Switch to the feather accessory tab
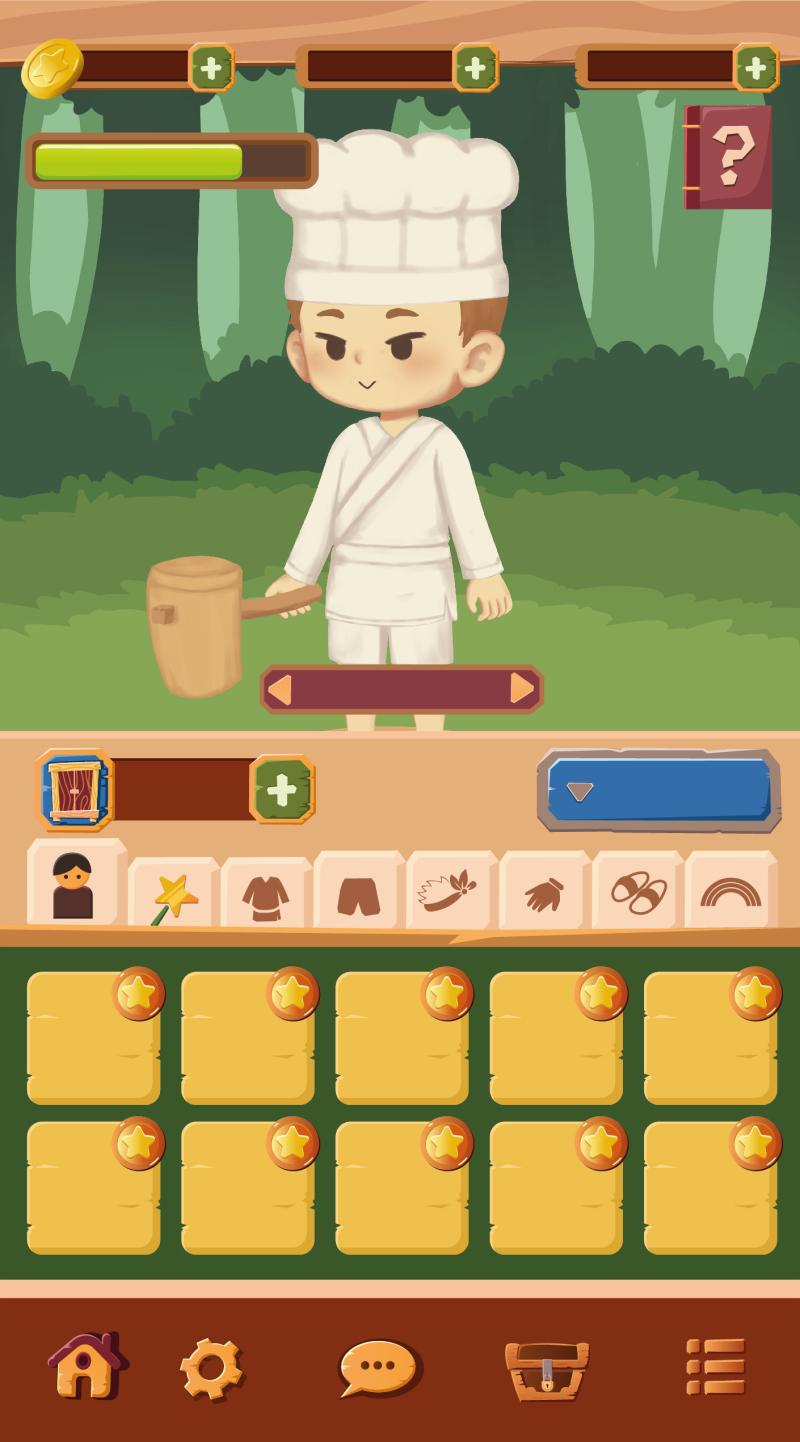 [x=451, y=892]
